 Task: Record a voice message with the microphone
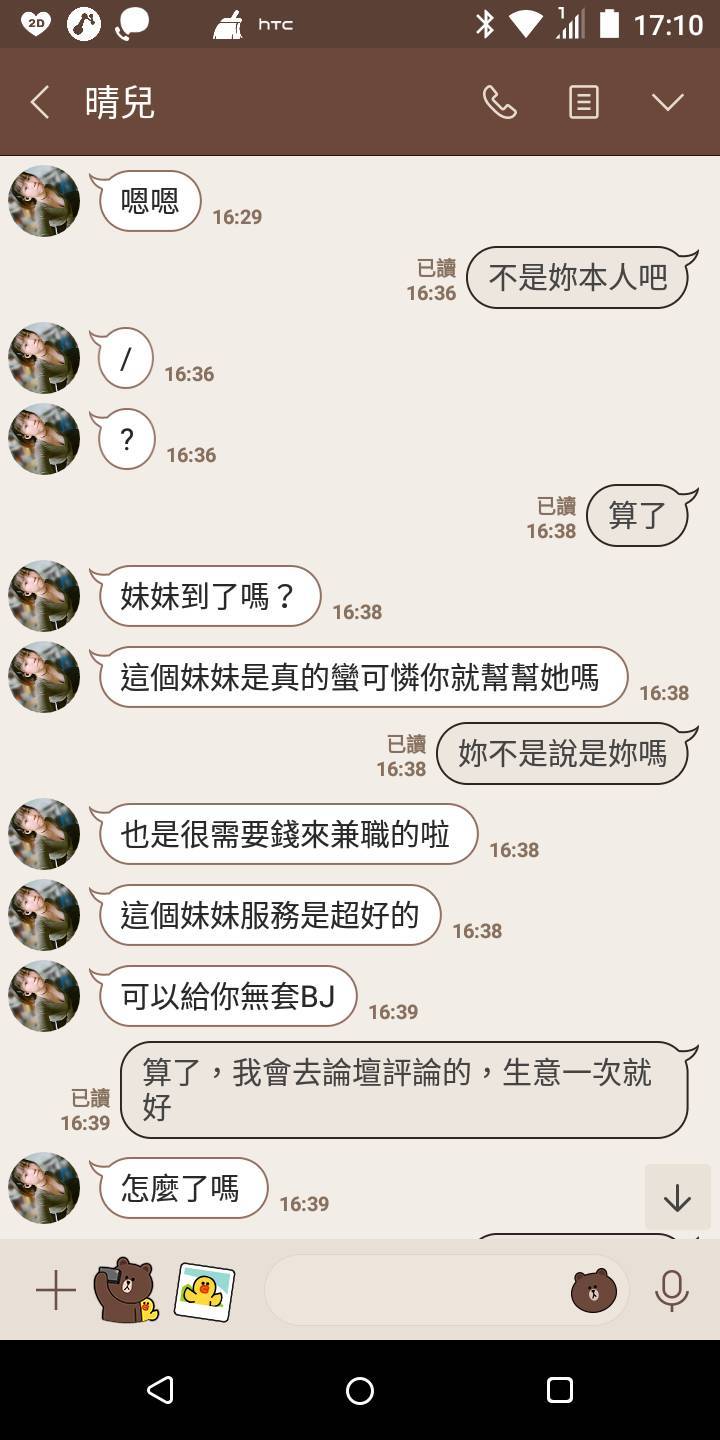tap(672, 1290)
